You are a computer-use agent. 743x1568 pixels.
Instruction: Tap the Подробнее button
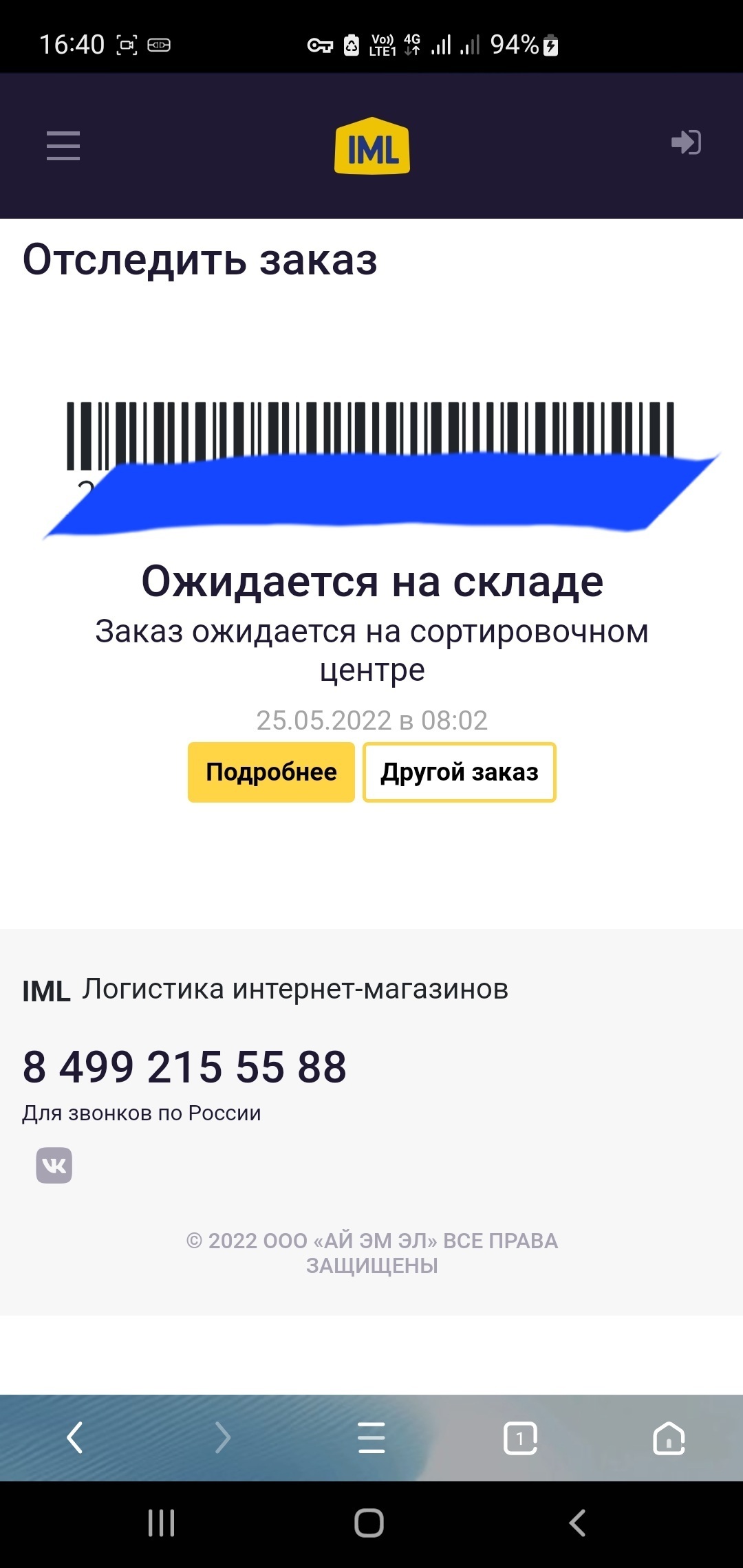[271, 772]
